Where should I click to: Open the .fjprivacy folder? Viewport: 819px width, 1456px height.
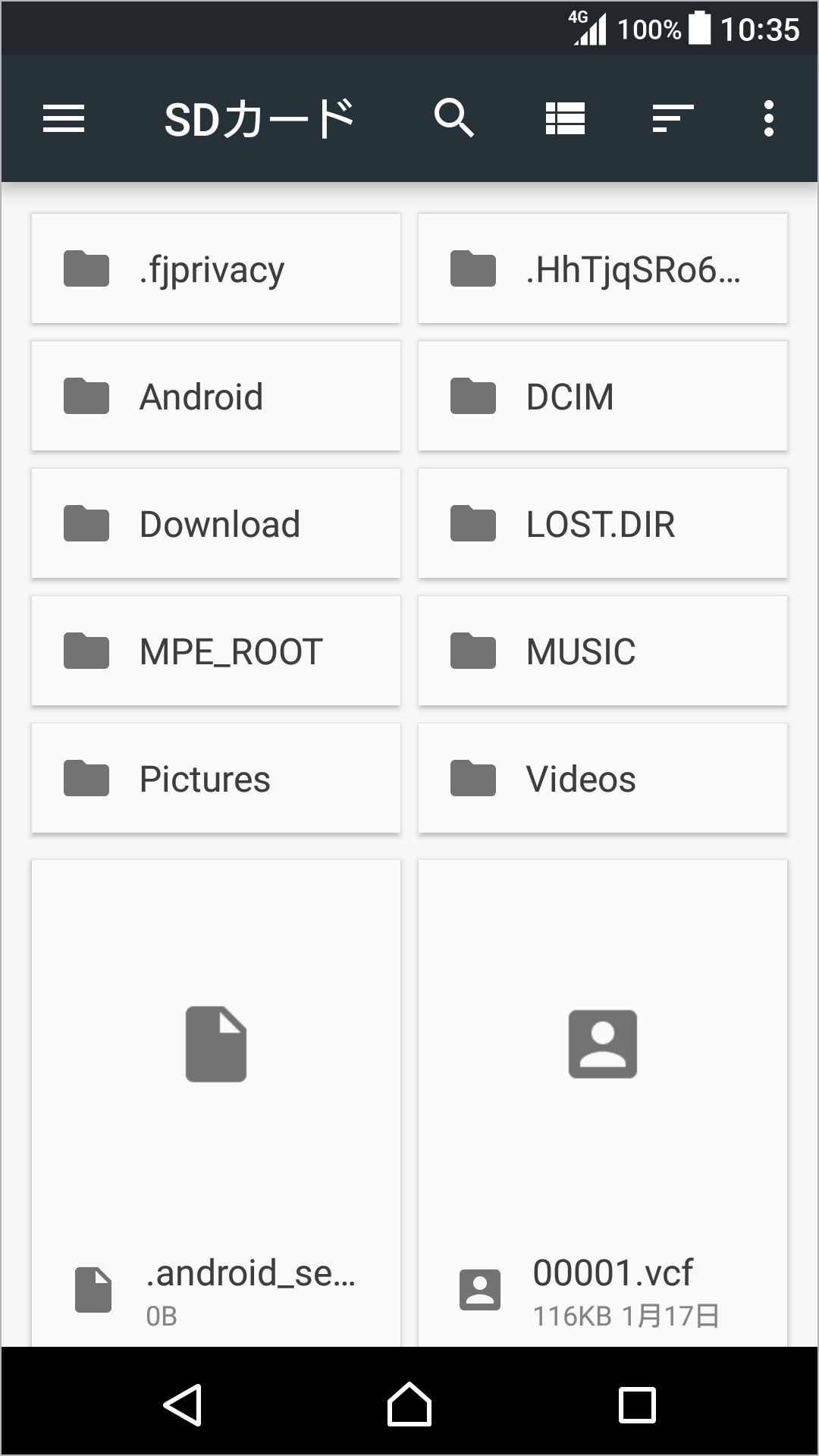coord(216,269)
